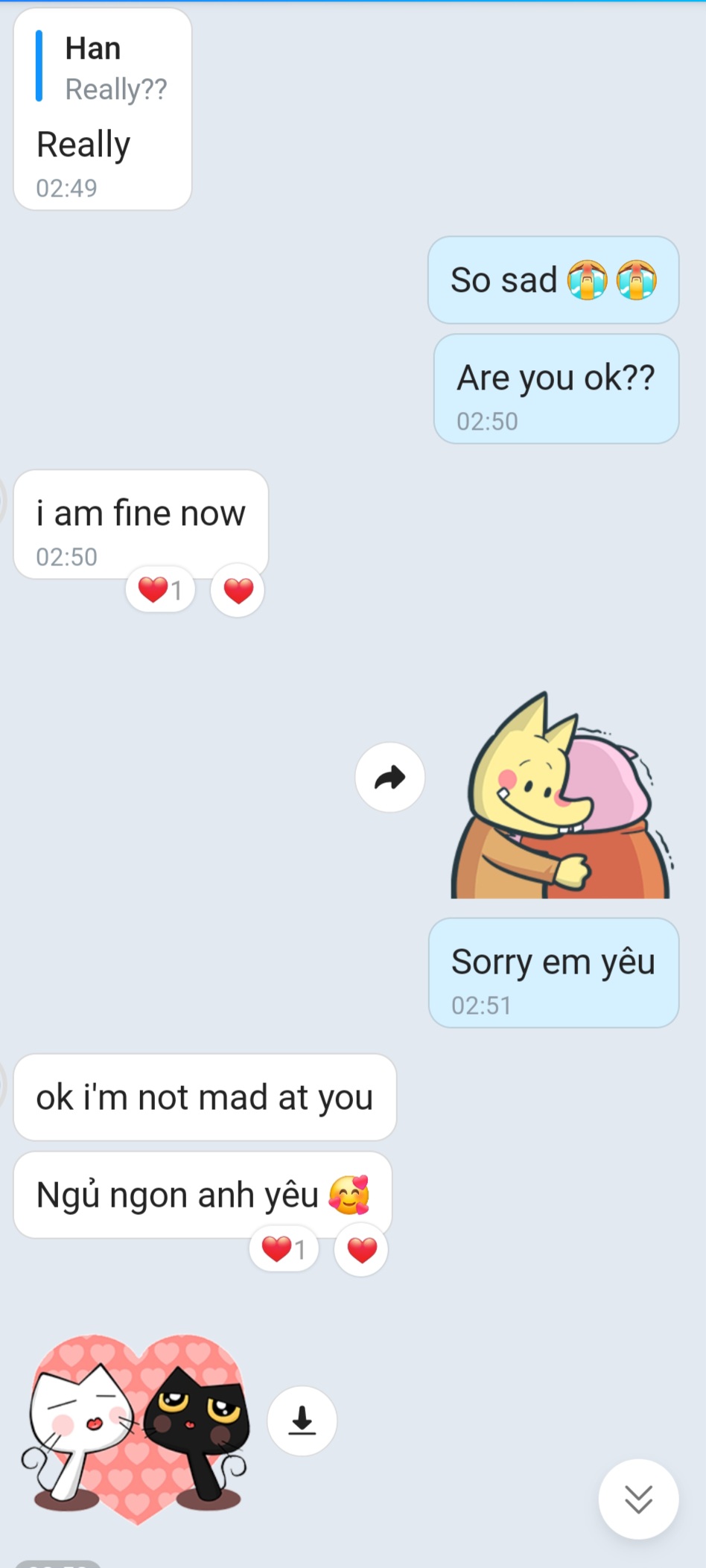The width and height of the screenshot is (706, 1568).
Task: Open the hugging sticker
Action: [x=562, y=797]
